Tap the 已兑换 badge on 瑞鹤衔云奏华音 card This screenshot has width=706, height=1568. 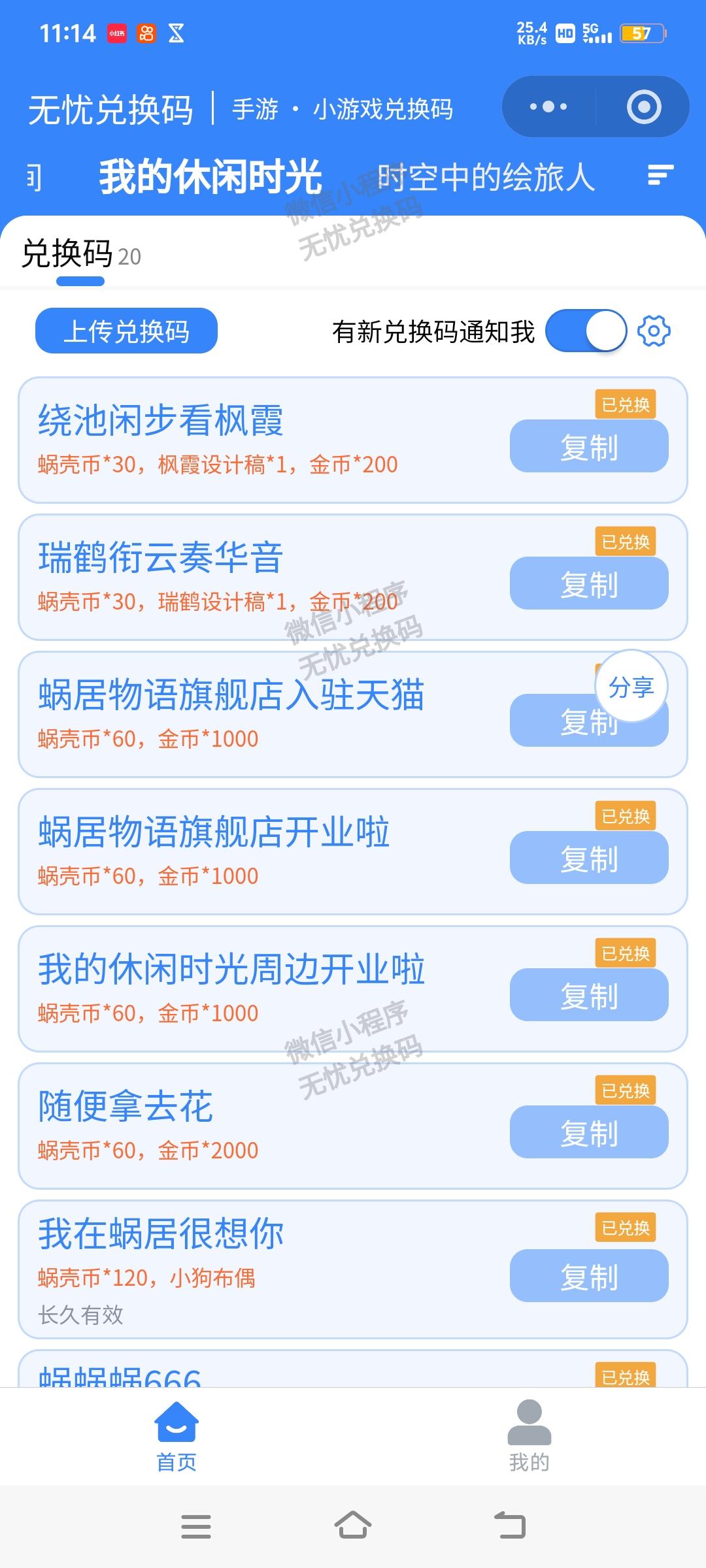pos(626,542)
